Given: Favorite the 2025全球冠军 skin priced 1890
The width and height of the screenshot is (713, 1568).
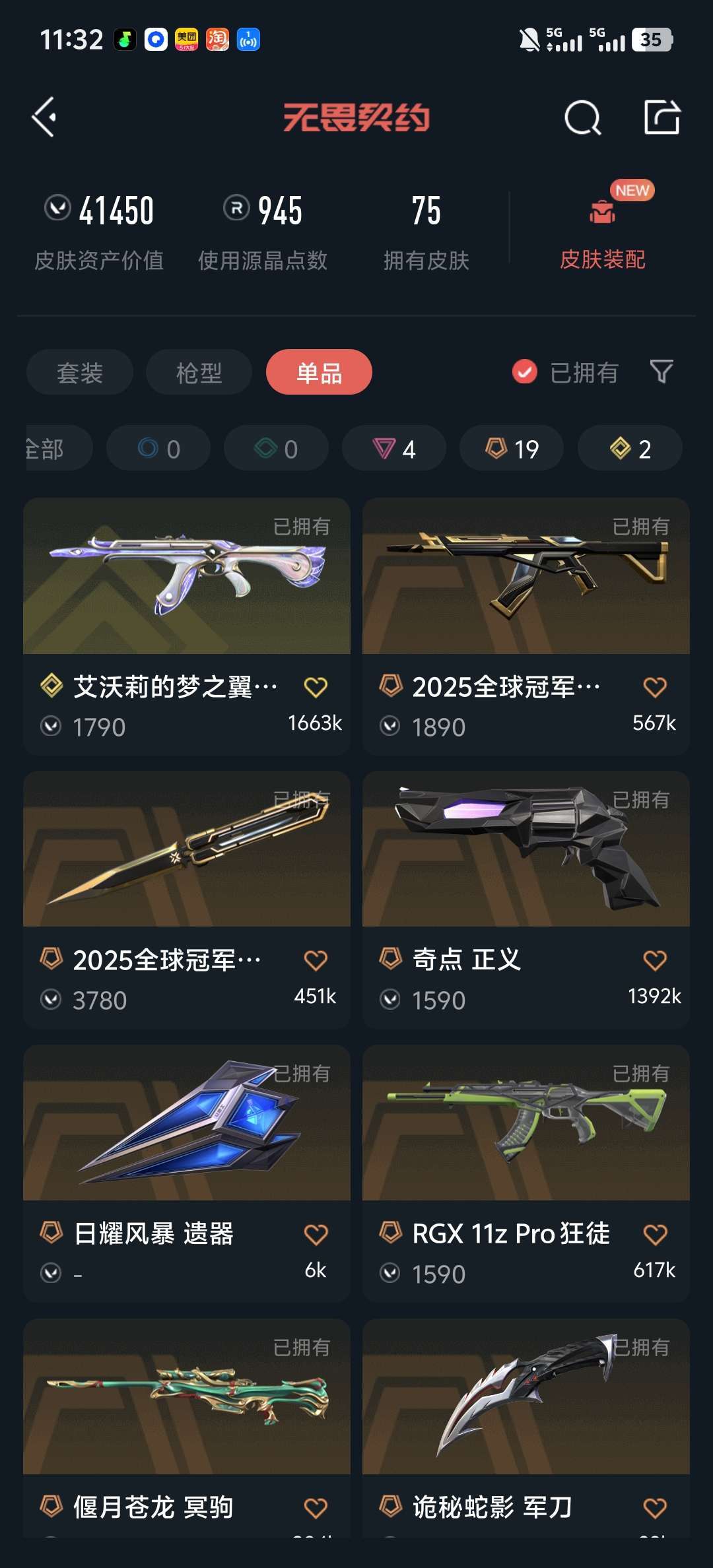Looking at the screenshot, I should [655, 688].
